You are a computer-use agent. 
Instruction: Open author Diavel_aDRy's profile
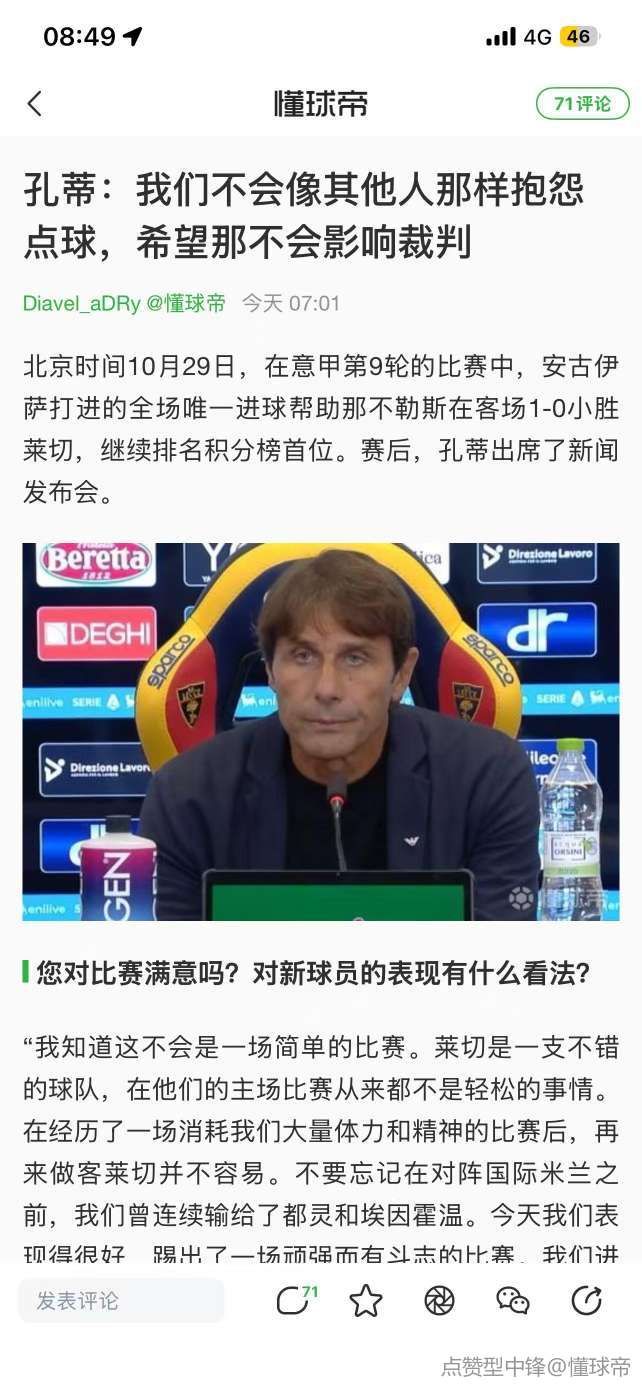click(x=82, y=303)
